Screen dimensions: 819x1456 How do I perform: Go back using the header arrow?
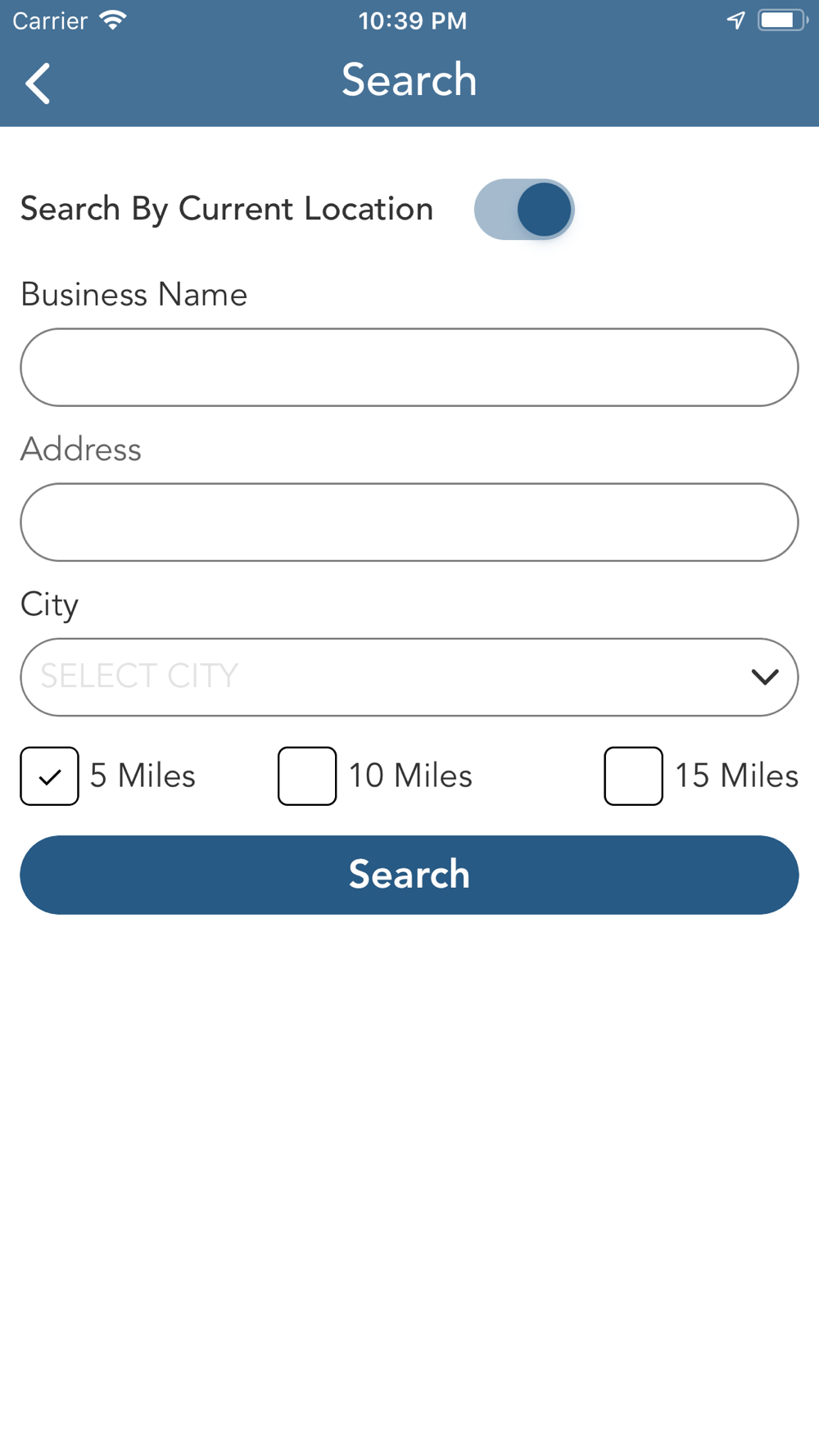(38, 83)
